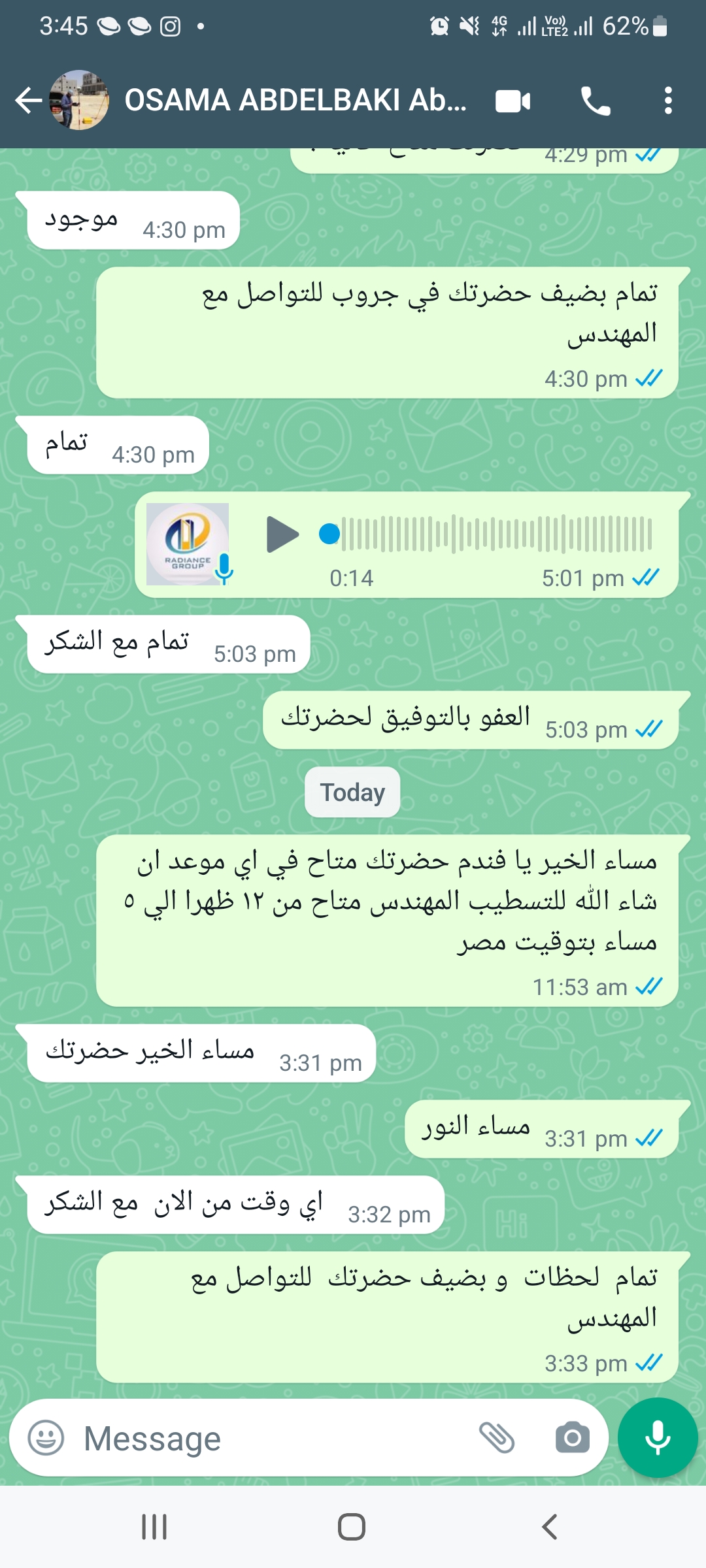Image resolution: width=706 pixels, height=1568 pixels.
Task: Play the 0:14 voice message
Action: [x=282, y=534]
